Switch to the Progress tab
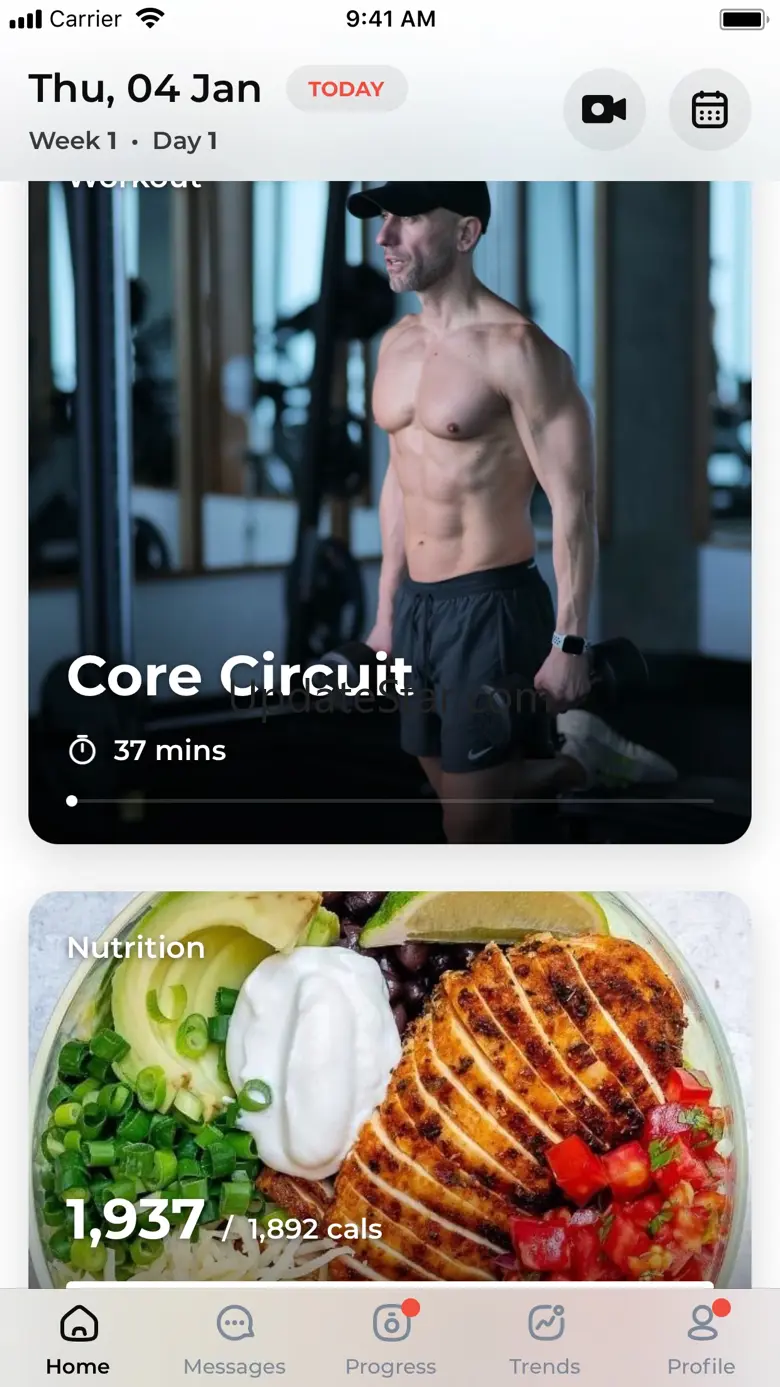 tap(391, 1340)
